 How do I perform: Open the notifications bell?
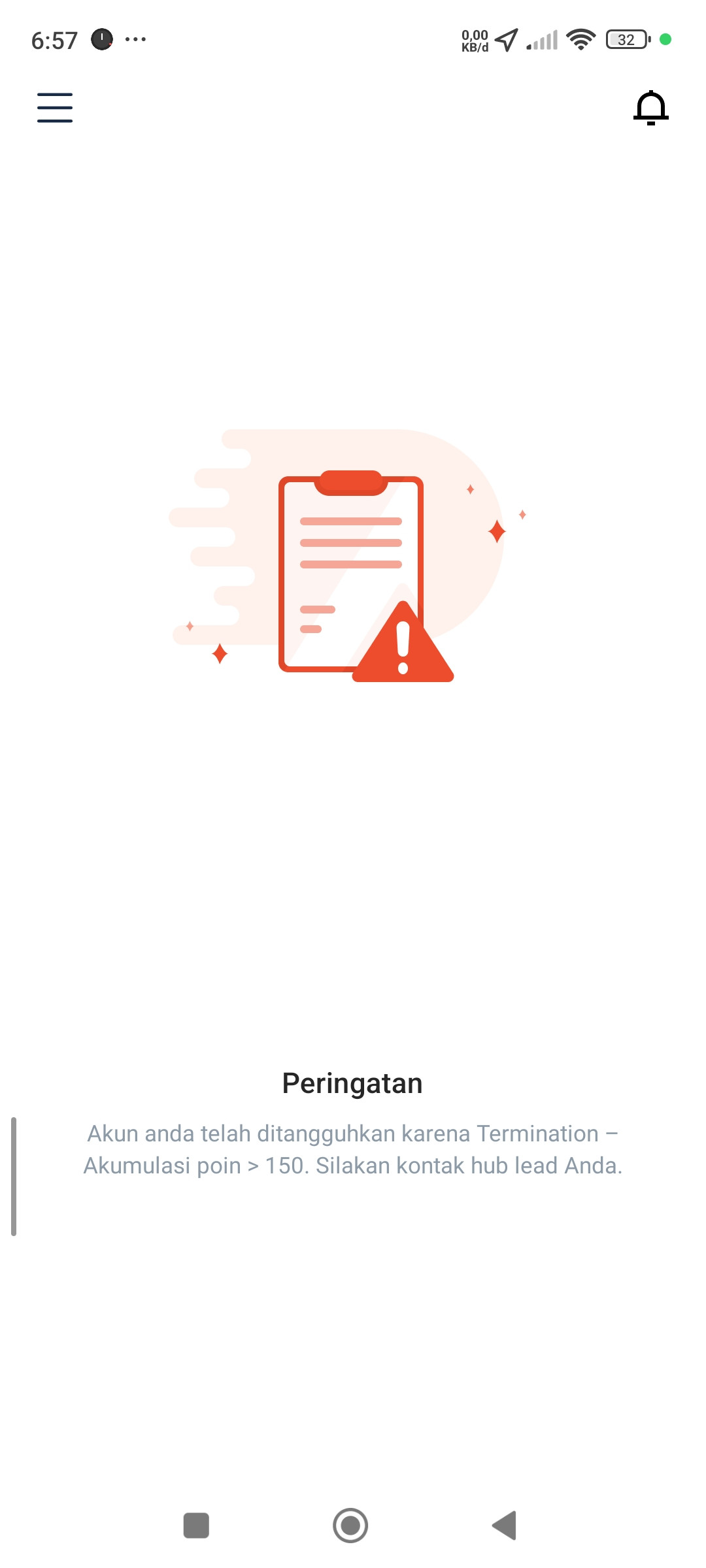[x=651, y=108]
